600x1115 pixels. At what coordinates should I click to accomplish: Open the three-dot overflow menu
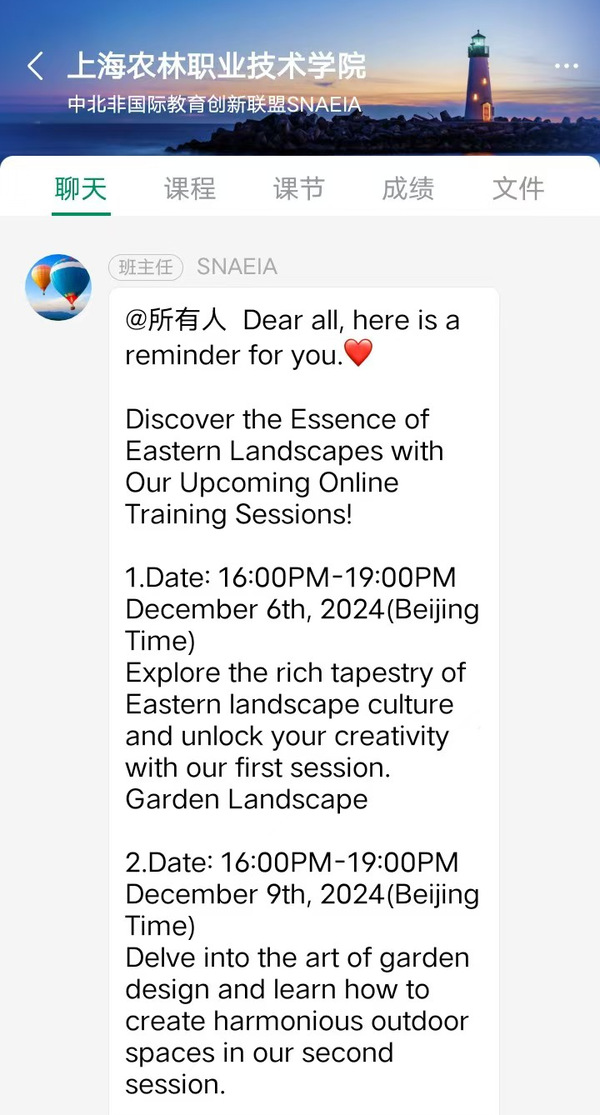pos(566,67)
